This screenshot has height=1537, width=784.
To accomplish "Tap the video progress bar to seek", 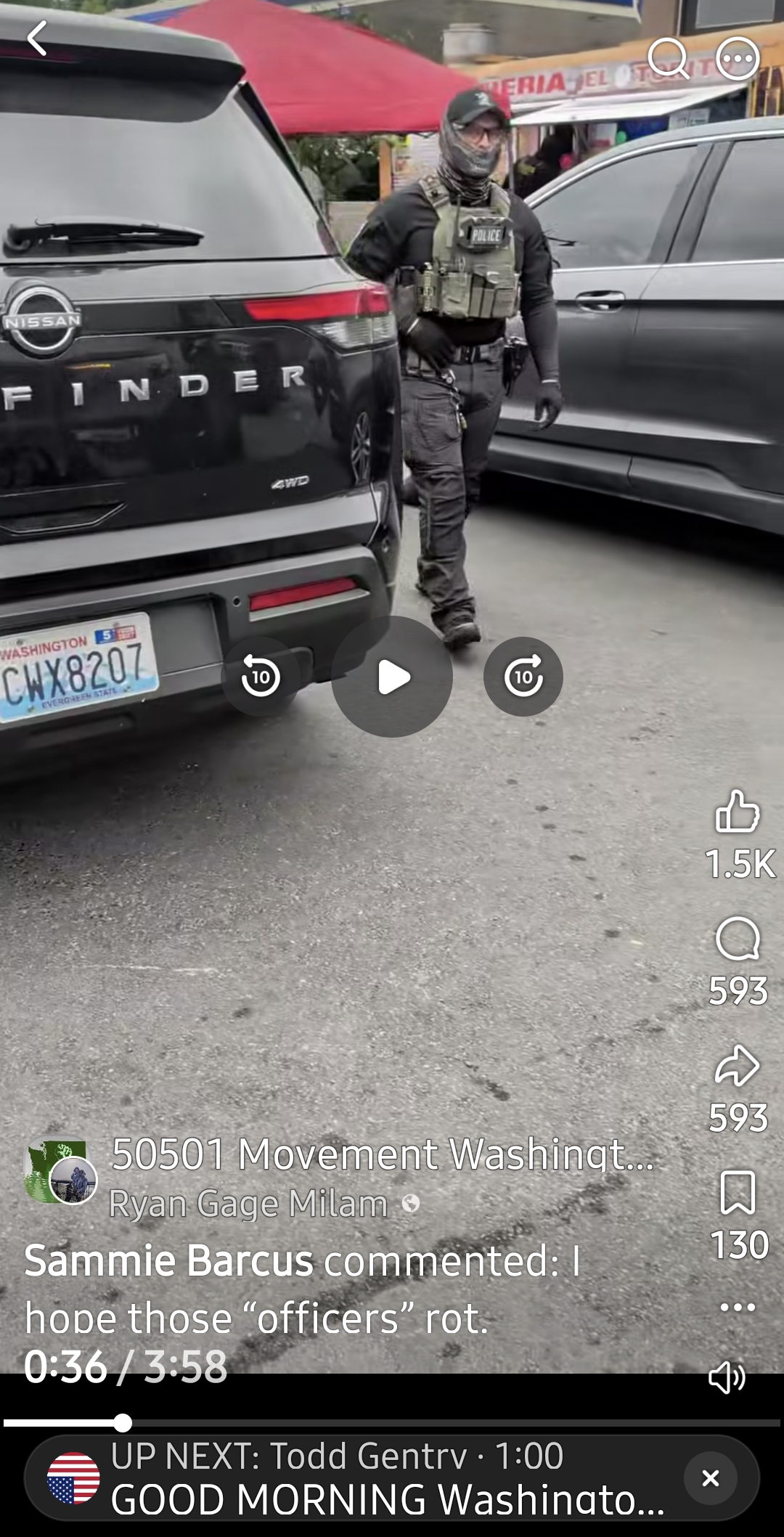I will click(392, 1422).
